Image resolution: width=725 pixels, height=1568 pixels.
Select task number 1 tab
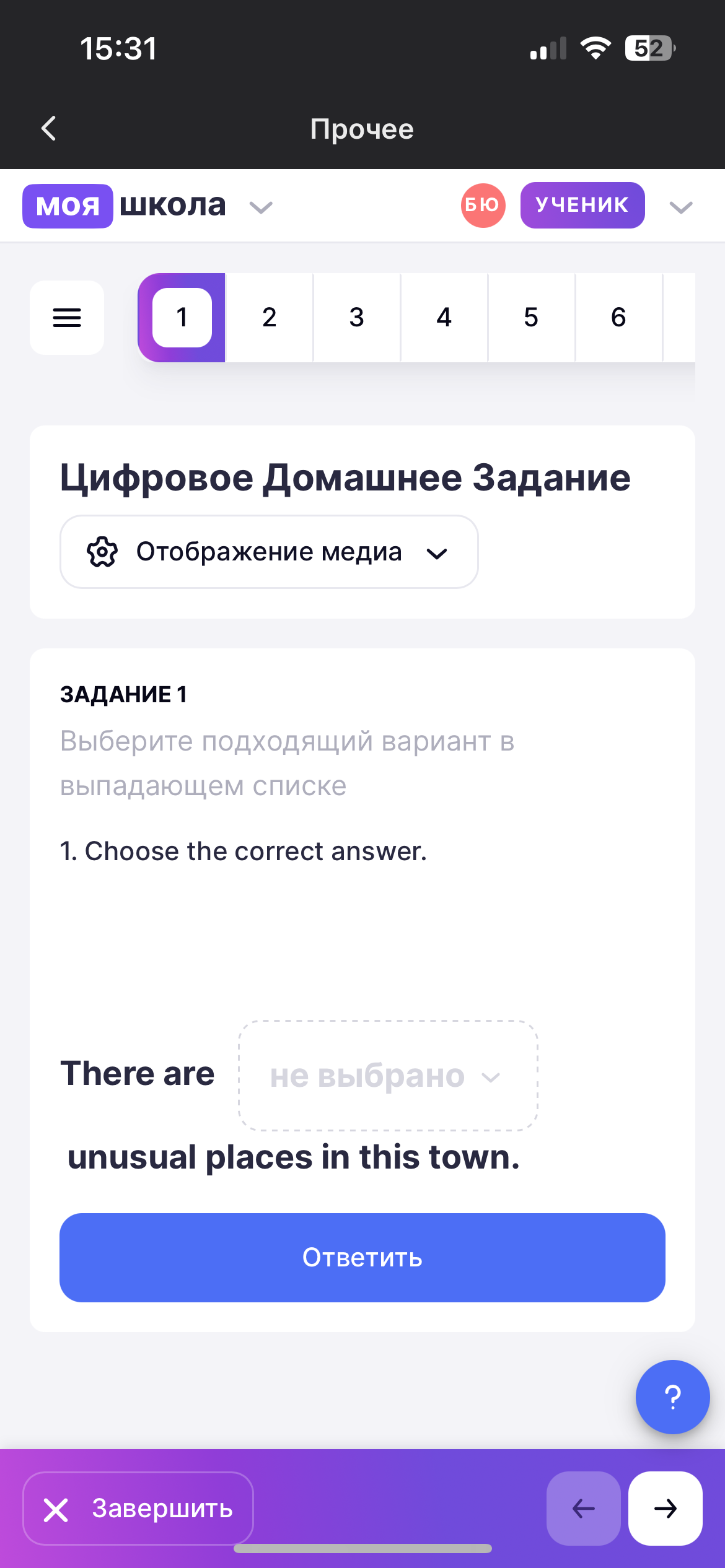pyautogui.click(x=182, y=318)
